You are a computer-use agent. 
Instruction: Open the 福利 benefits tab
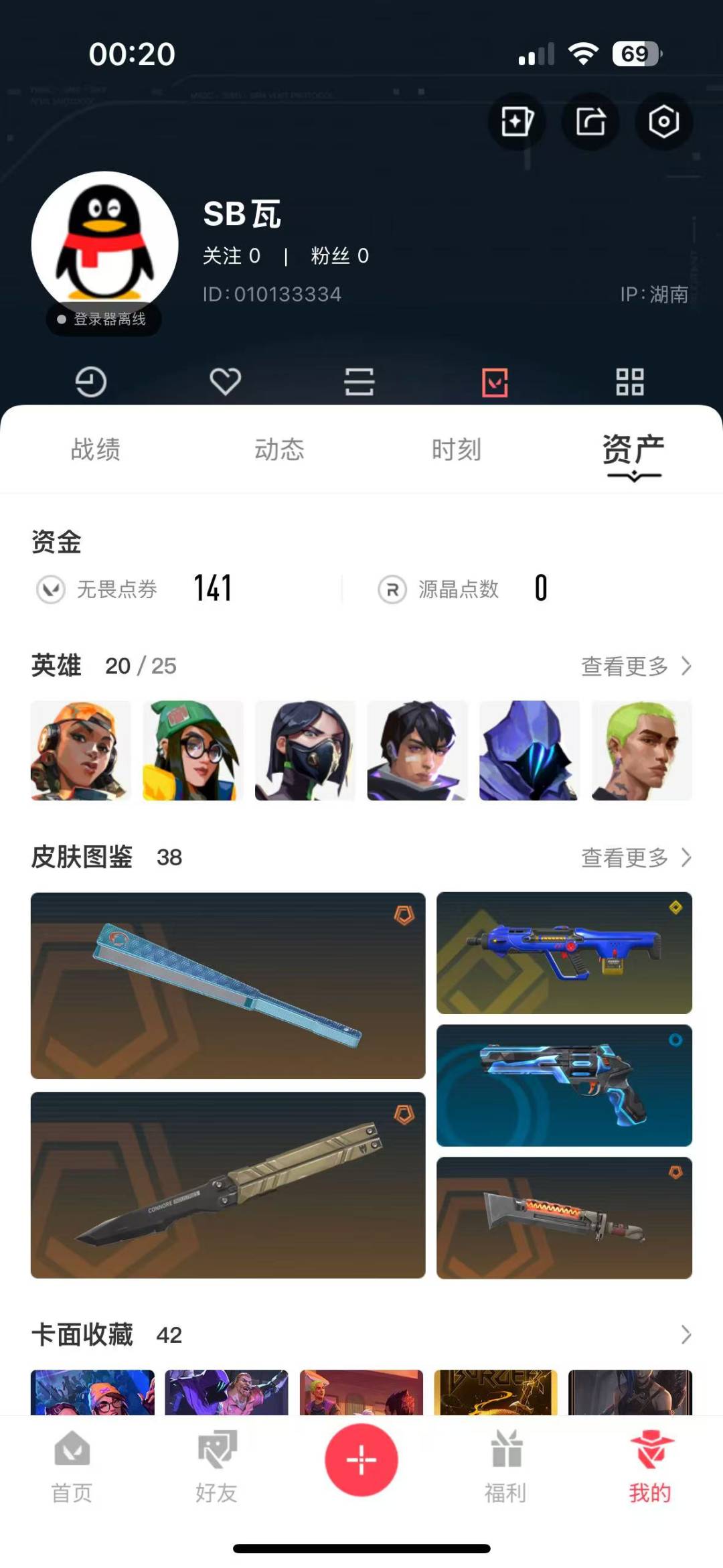(x=506, y=1467)
